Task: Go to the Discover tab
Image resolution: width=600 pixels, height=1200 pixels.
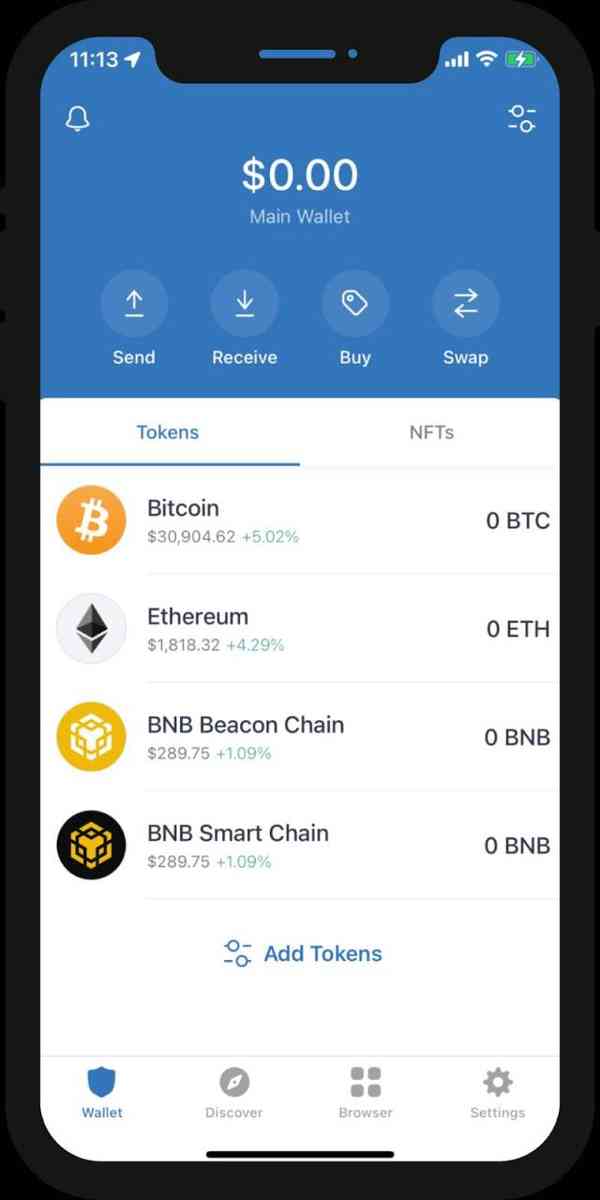Action: pyautogui.click(x=234, y=1091)
